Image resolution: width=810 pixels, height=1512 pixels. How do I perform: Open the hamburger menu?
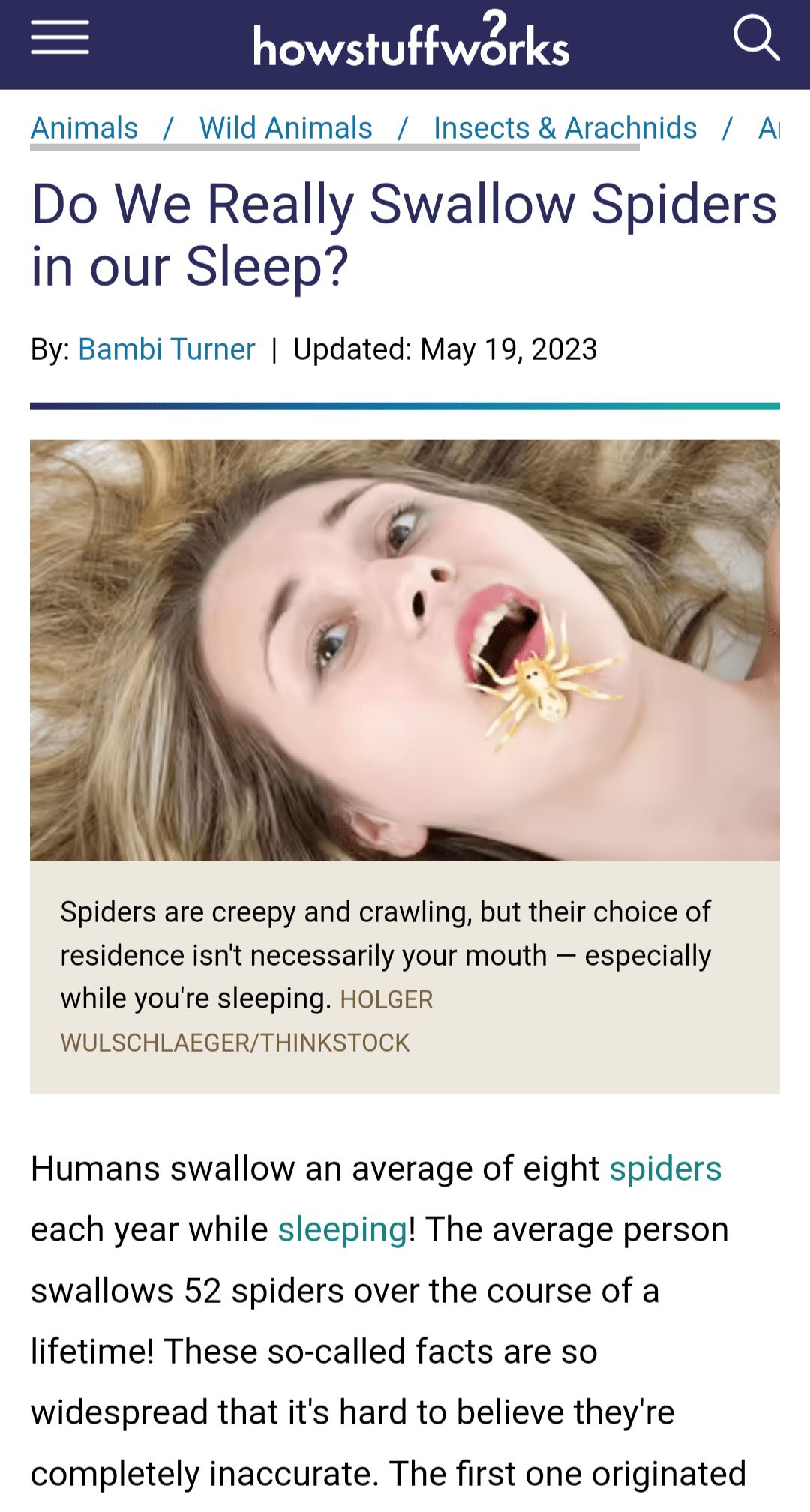click(60, 37)
